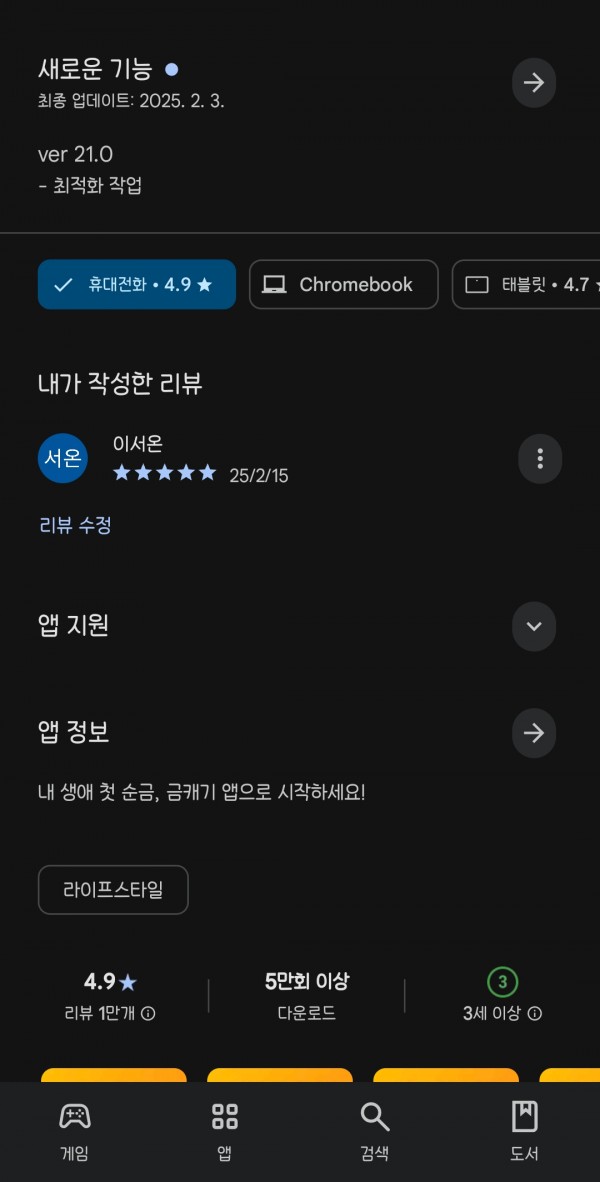The image size is (600, 1182).
Task: Open the overflow menu on my review
Action: coord(540,458)
